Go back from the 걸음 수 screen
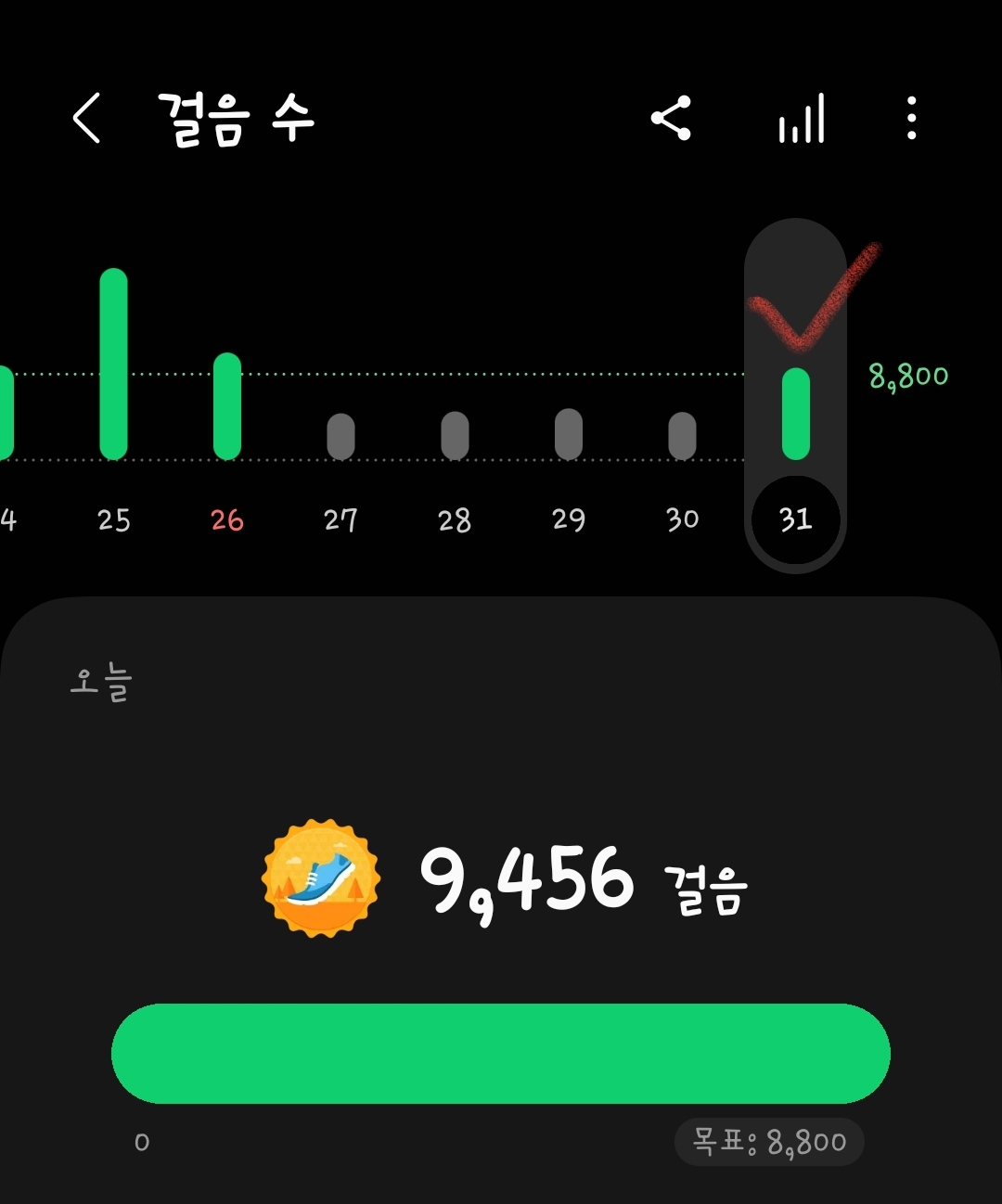 pos(86,119)
